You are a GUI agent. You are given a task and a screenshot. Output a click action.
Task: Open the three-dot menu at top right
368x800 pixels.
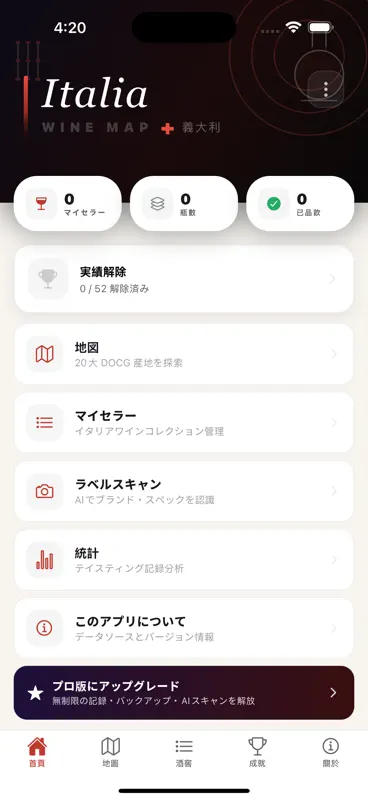[x=326, y=89]
